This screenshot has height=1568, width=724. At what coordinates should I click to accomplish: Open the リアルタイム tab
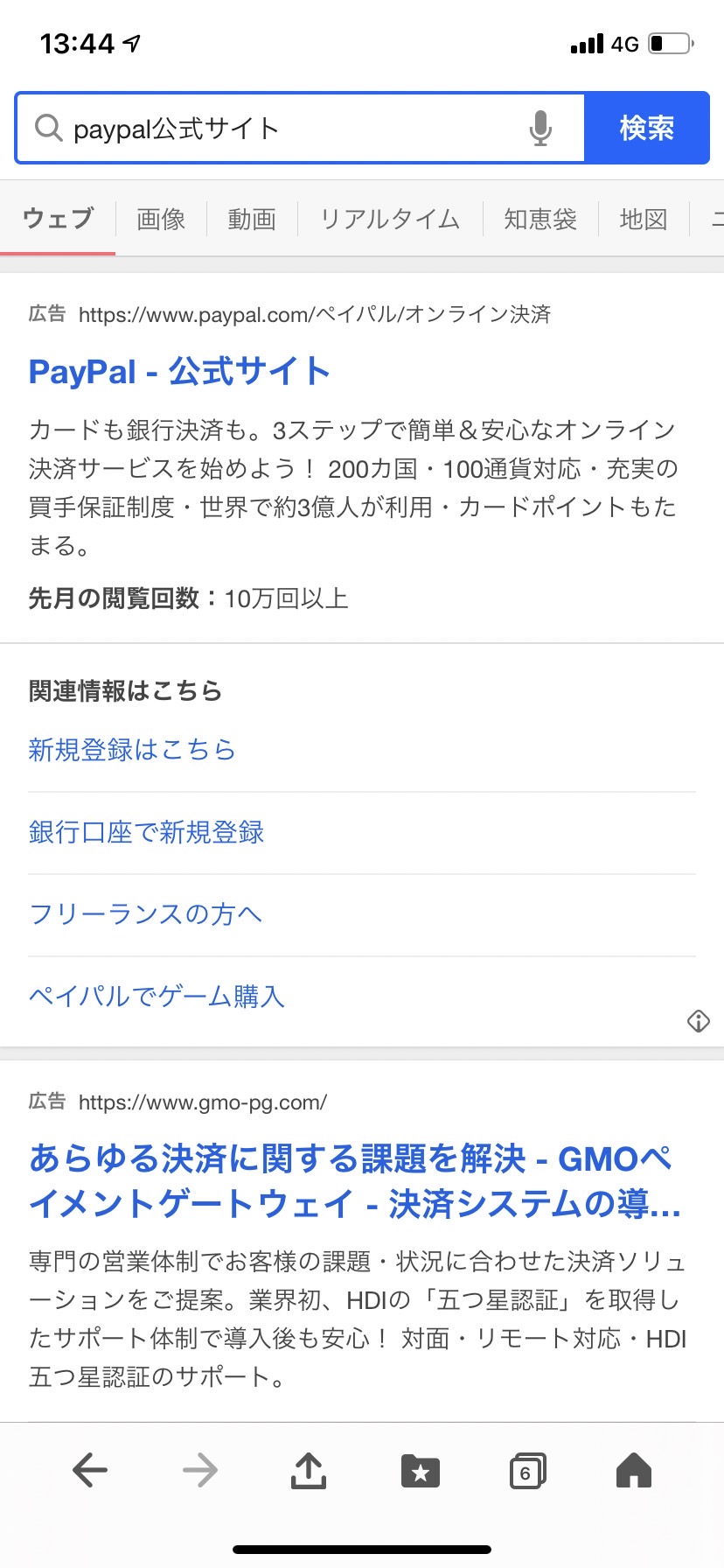(x=390, y=219)
